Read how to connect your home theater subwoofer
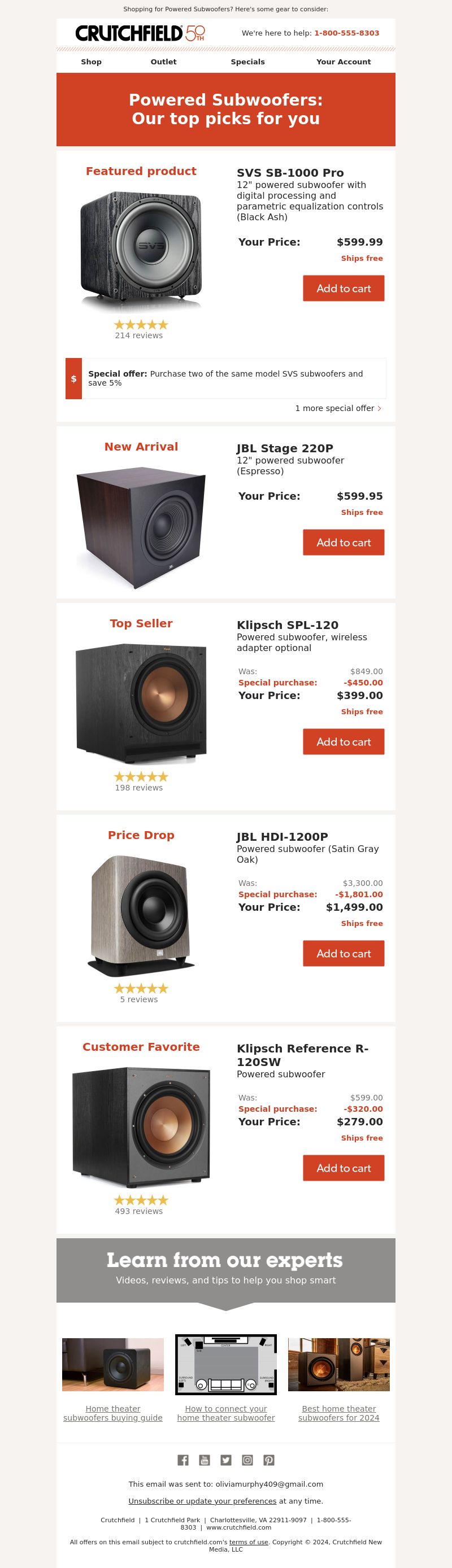Viewport: 452px width, 1568px height. point(226,1413)
